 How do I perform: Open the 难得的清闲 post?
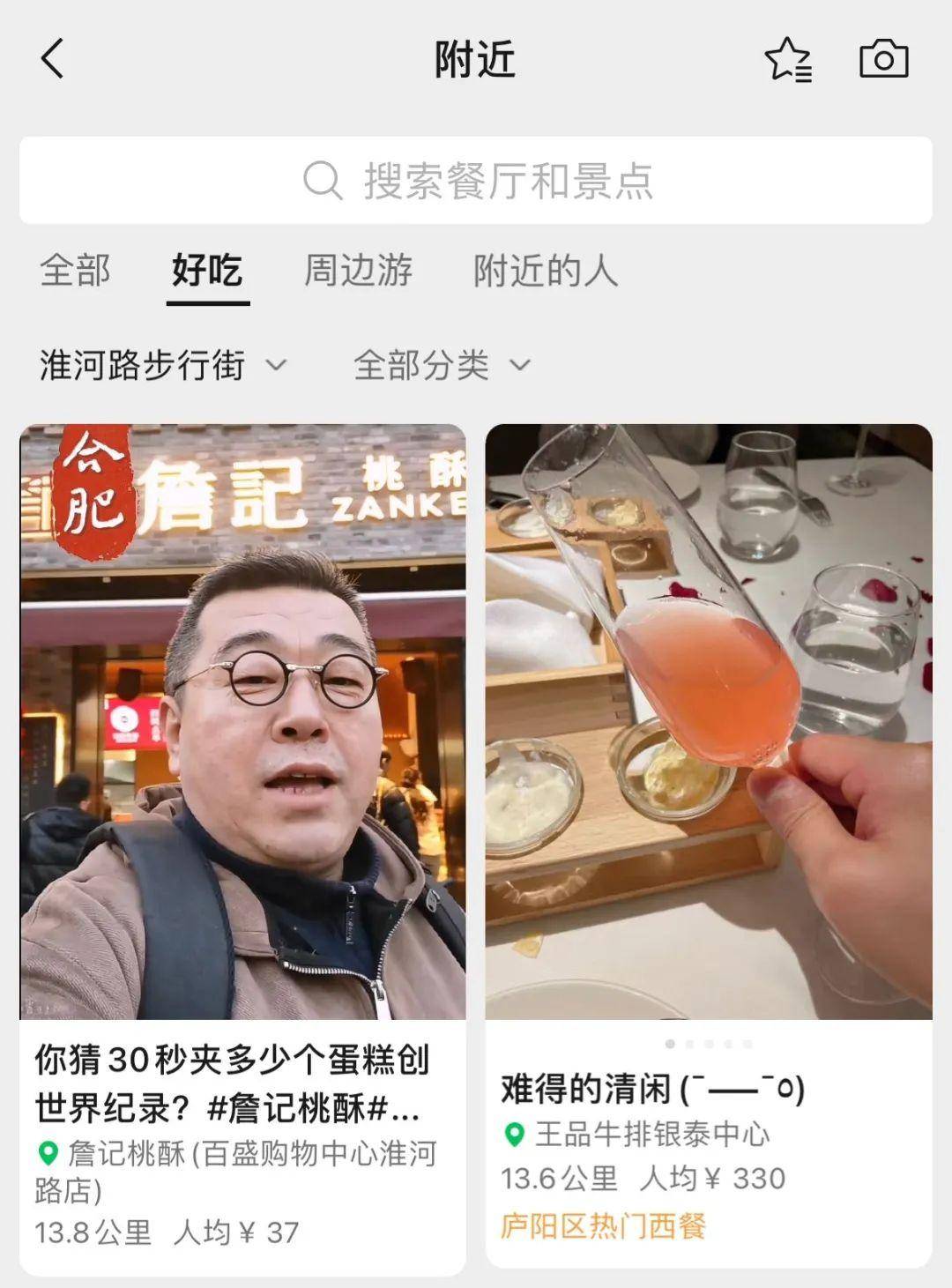coord(708,723)
